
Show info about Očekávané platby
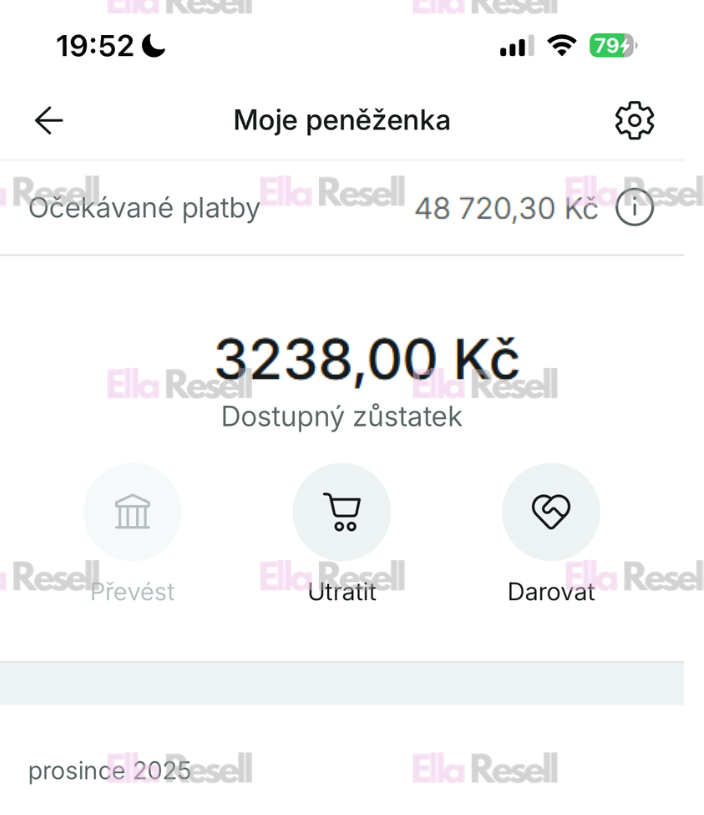(x=634, y=208)
